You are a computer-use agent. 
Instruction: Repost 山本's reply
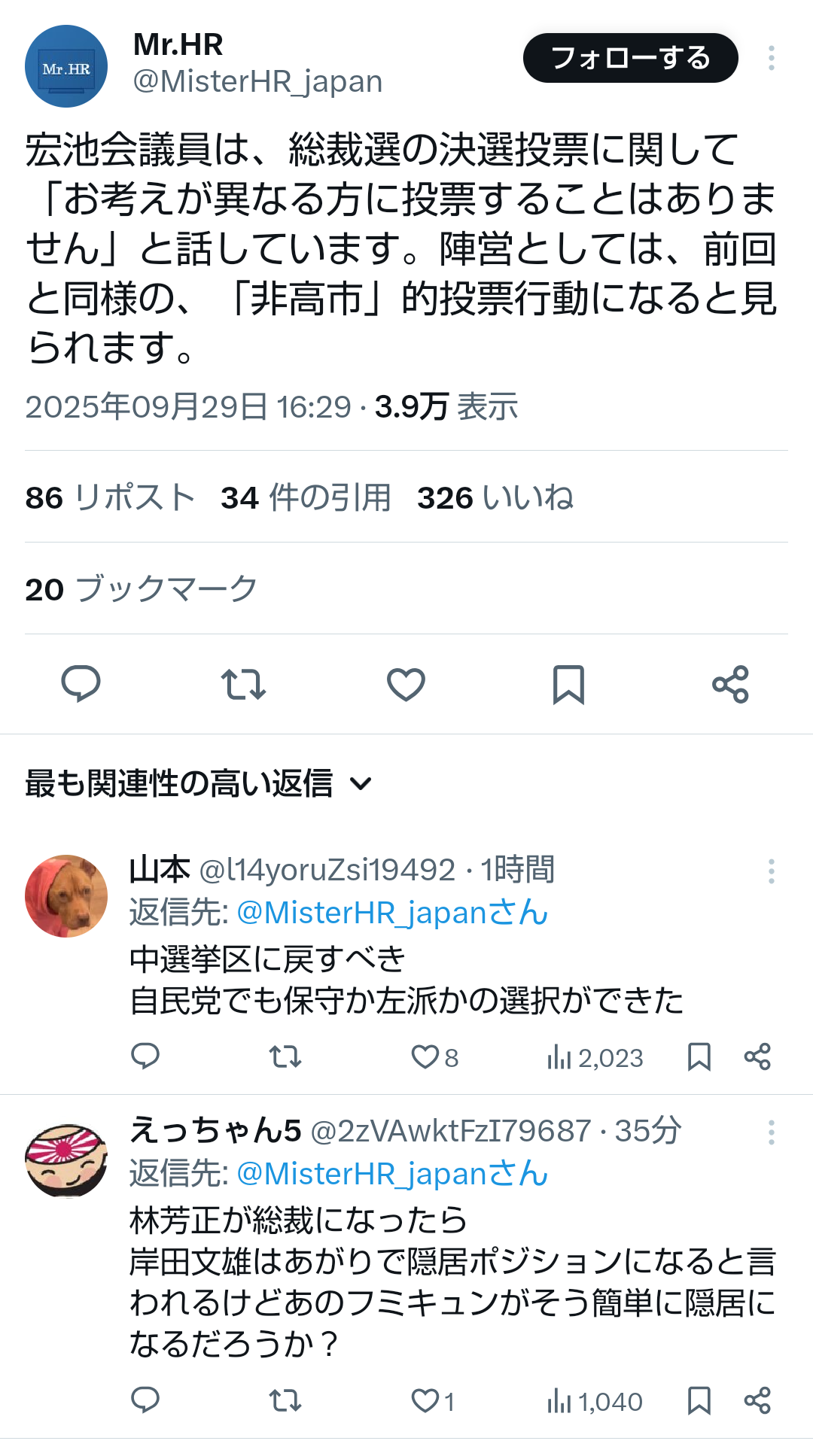(285, 1057)
